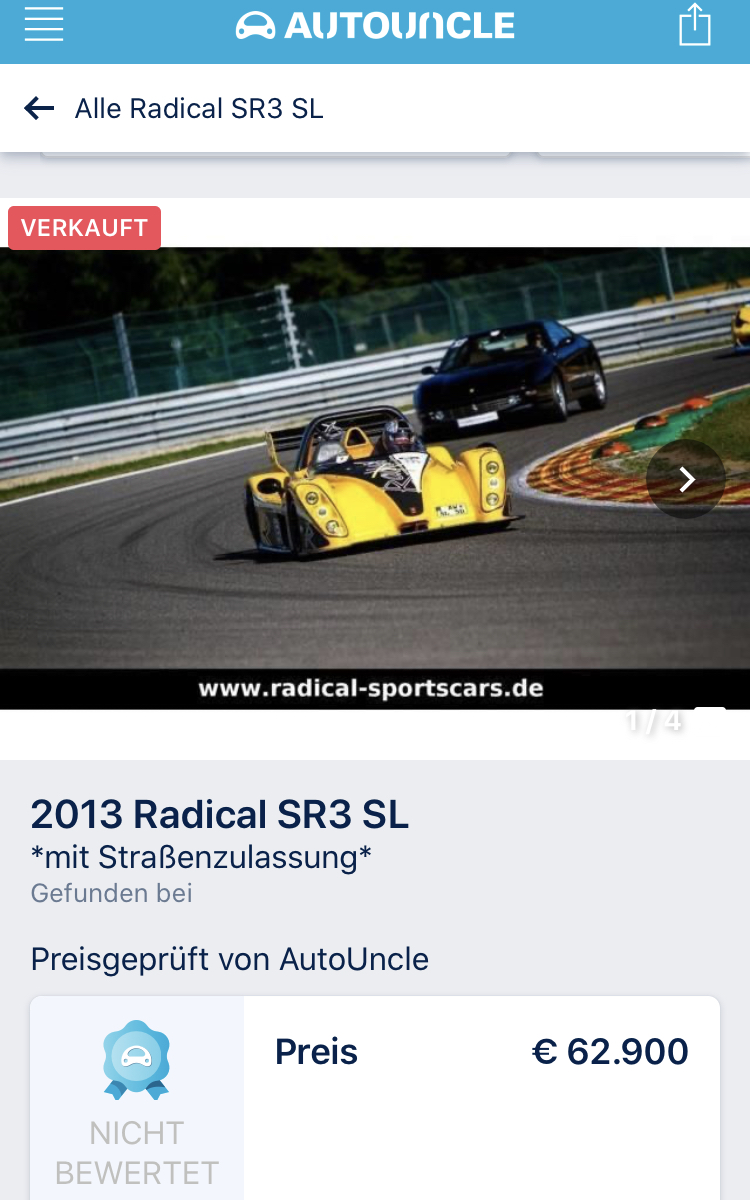Open the Radical SR3 SL photo gallery

375,478
